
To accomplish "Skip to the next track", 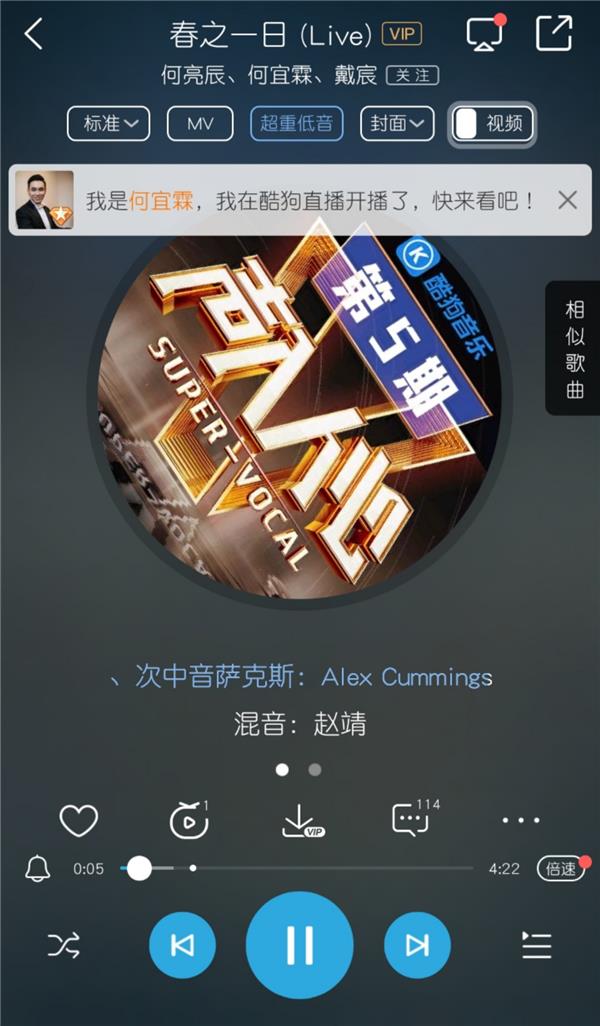I will coord(417,945).
